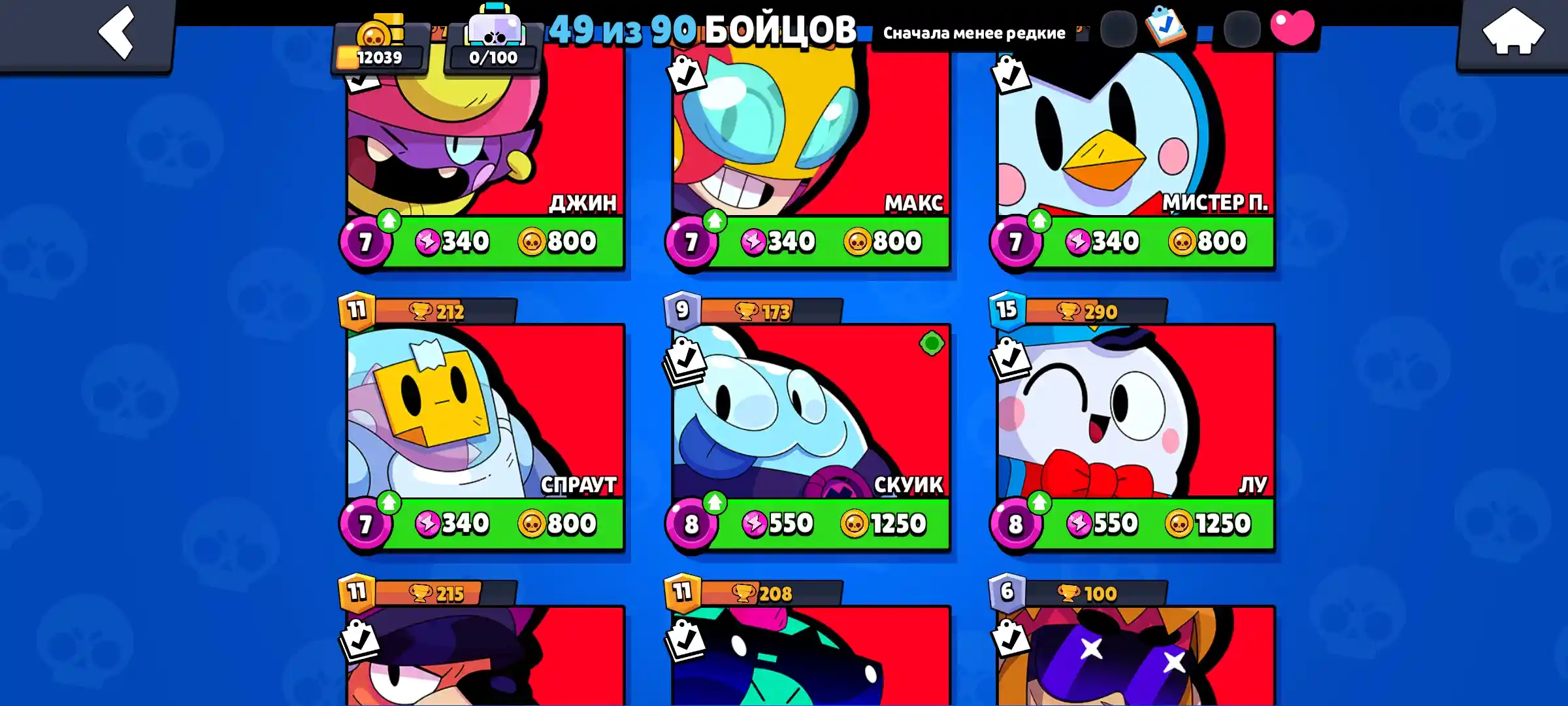
Task: Go back using the arrow button
Action: click(x=116, y=33)
